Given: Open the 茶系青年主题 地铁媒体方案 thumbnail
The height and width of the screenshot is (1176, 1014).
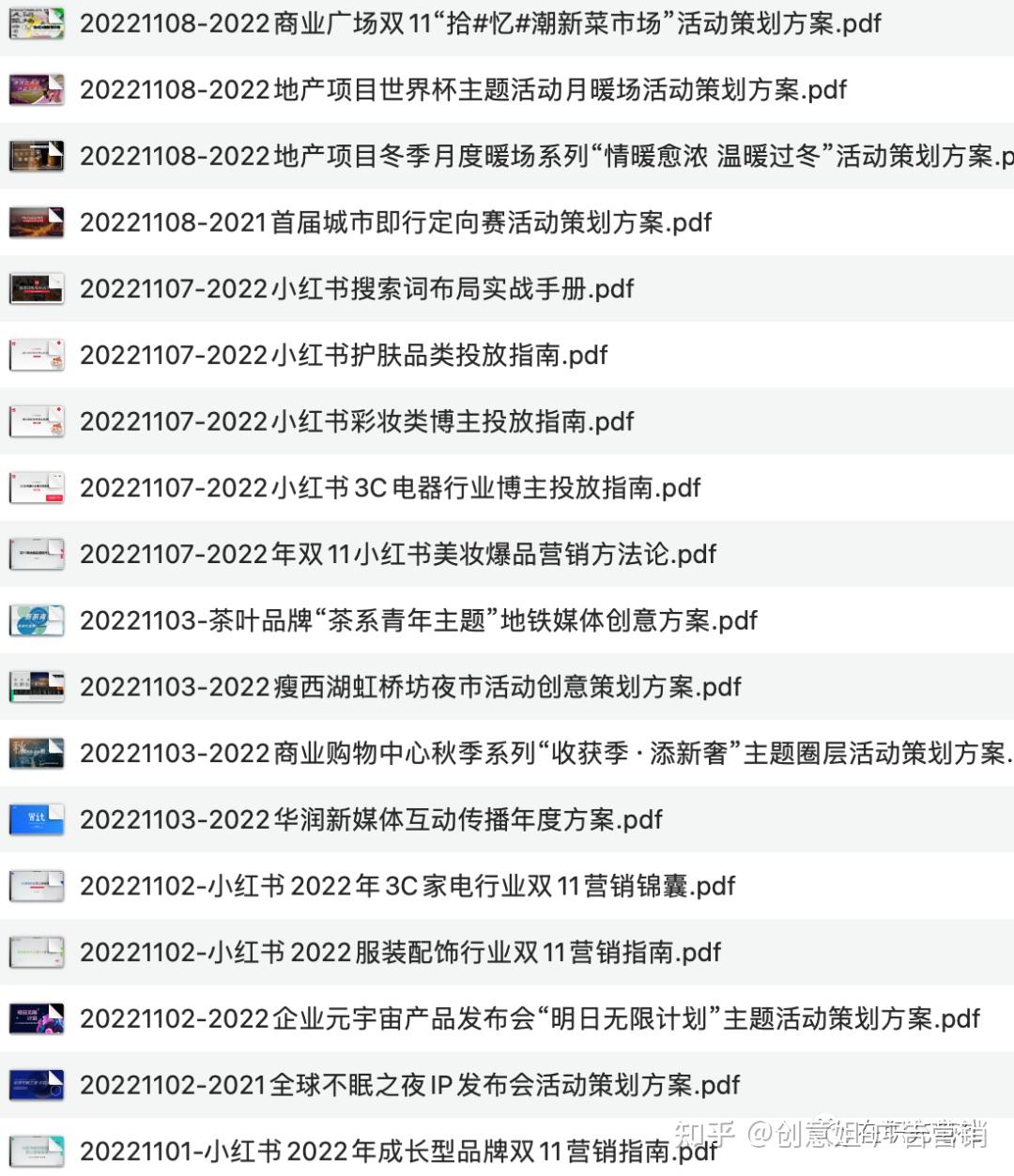Looking at the screenshot, I should tap(36, 620).
